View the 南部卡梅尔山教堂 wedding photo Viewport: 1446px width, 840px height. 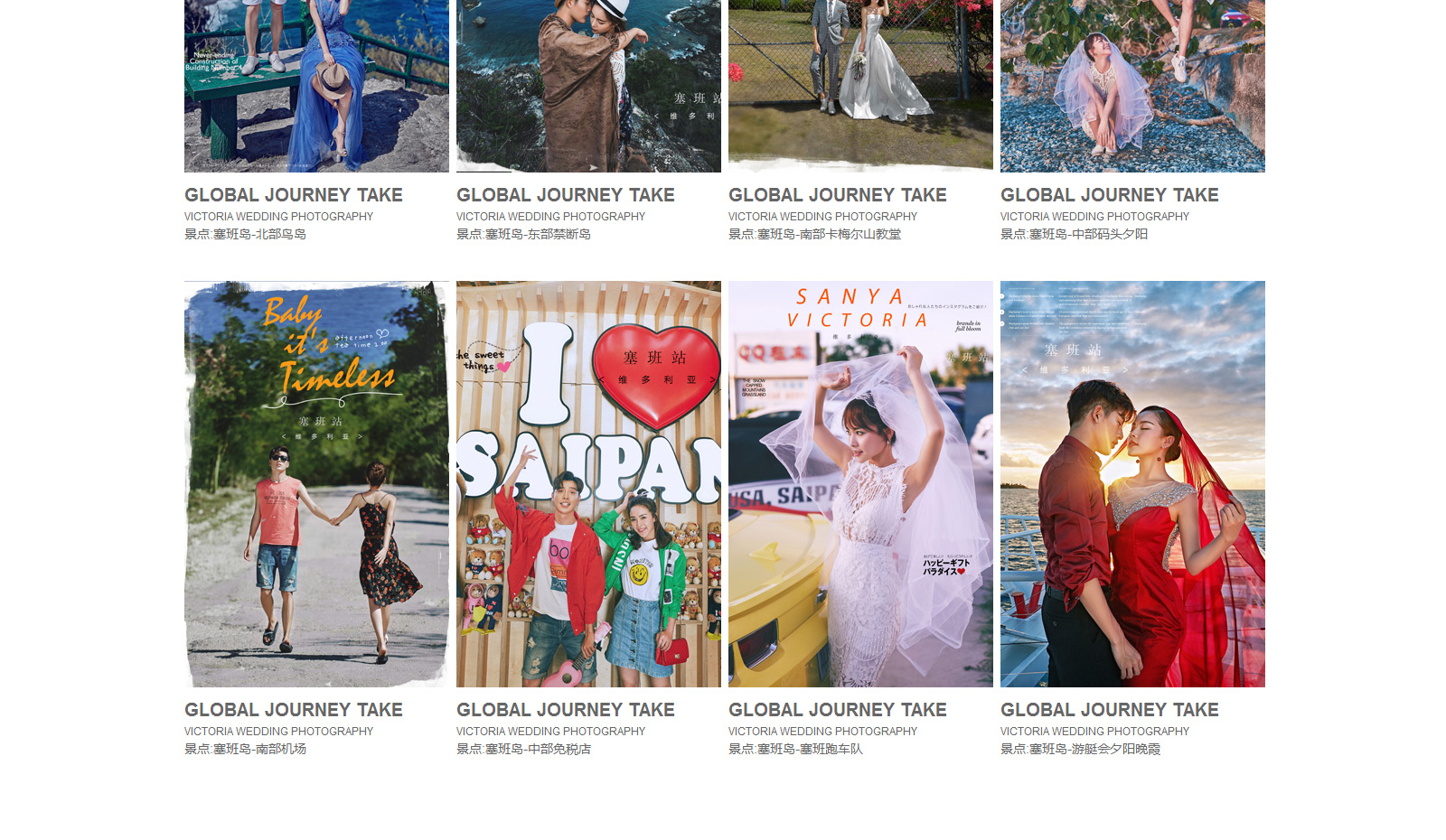(860, 86)
